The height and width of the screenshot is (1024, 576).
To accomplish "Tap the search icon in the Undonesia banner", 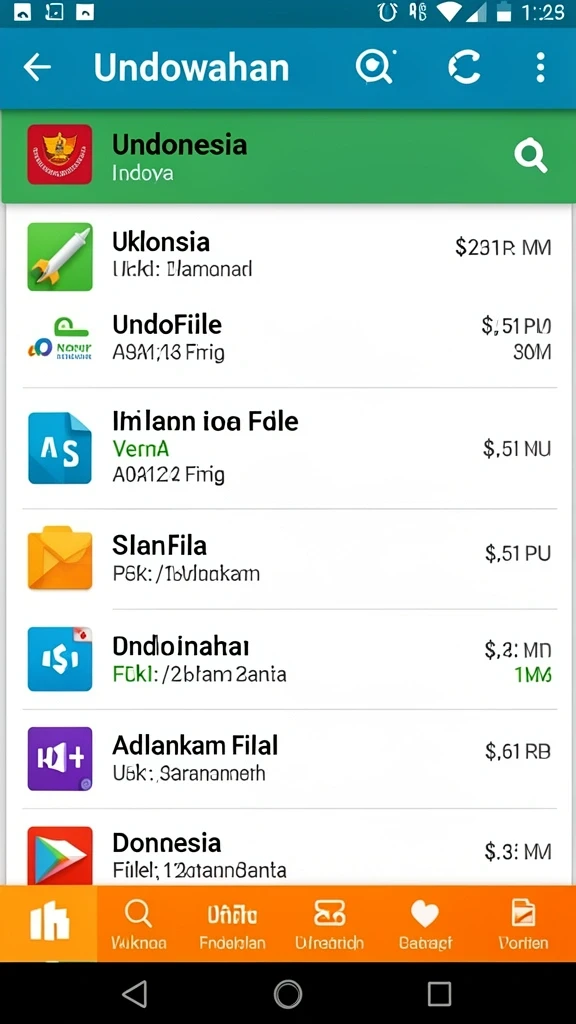I will coord(530,155).
